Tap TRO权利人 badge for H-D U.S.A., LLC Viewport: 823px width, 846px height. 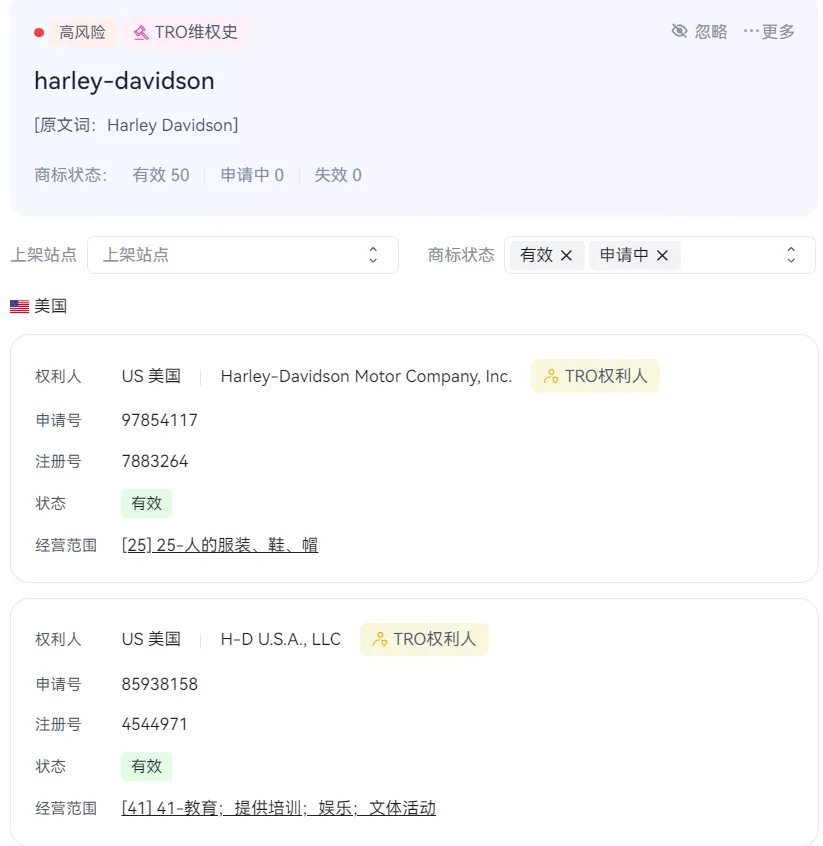[x=424, y=639]
